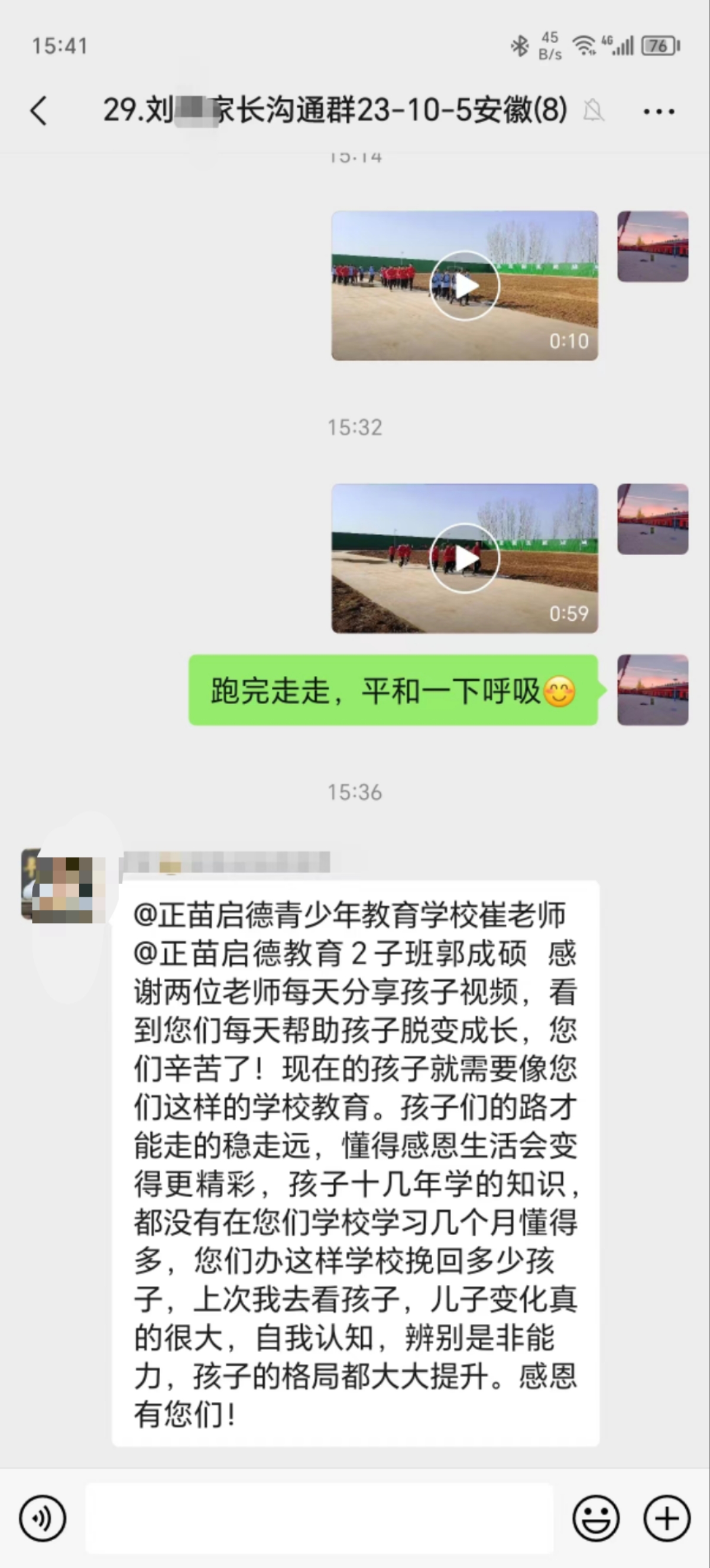Tap the sunset thumbnail beside the green bubble
Viewport: 710px width, 1568px height.
click(653, 691)
